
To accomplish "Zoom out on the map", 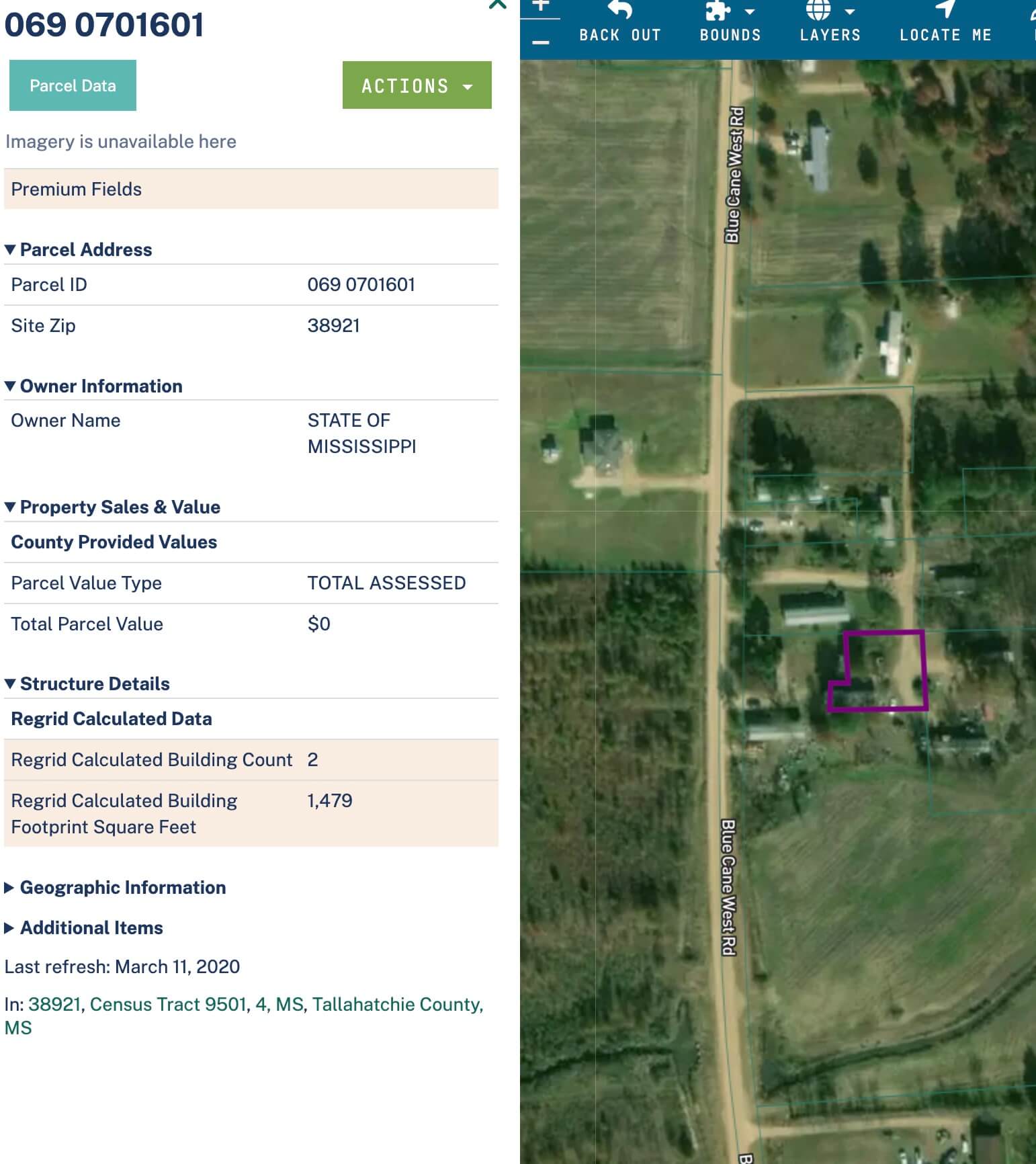I will 542,42.
